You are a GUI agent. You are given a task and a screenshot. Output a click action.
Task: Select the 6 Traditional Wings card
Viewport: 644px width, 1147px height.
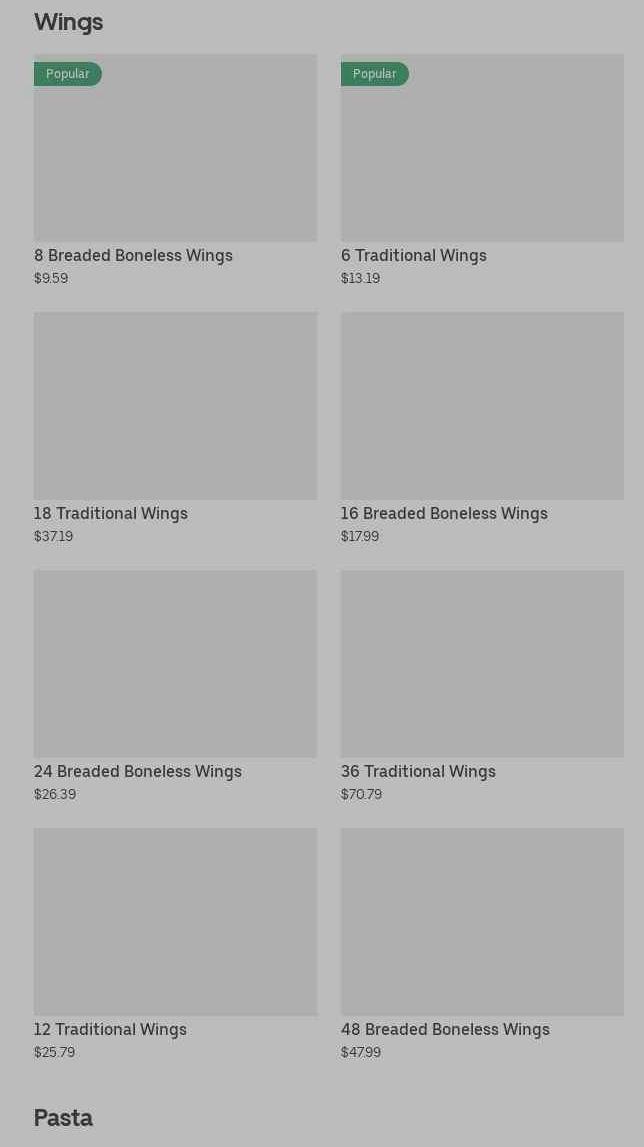(482, 170)
